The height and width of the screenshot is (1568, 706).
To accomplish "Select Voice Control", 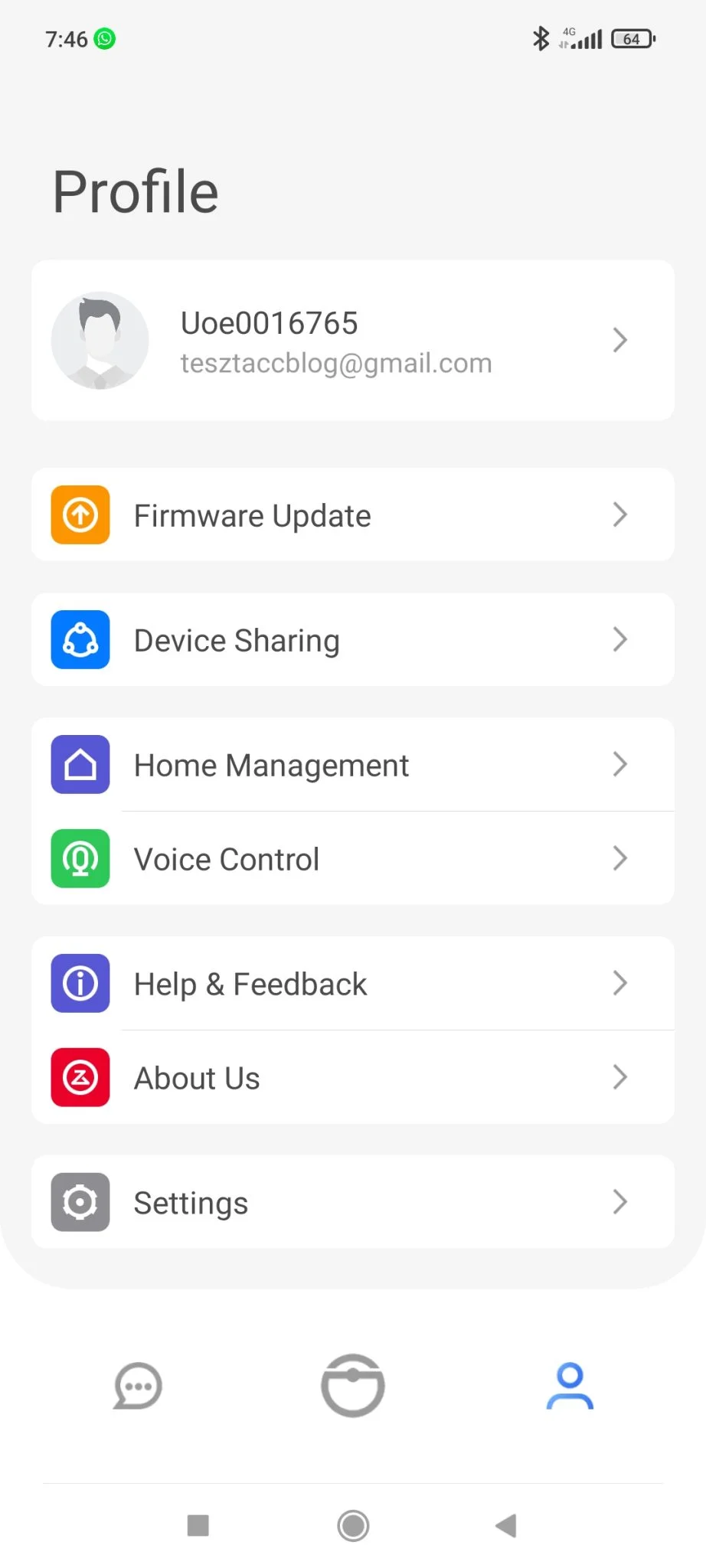I will [x=352, y=859].
